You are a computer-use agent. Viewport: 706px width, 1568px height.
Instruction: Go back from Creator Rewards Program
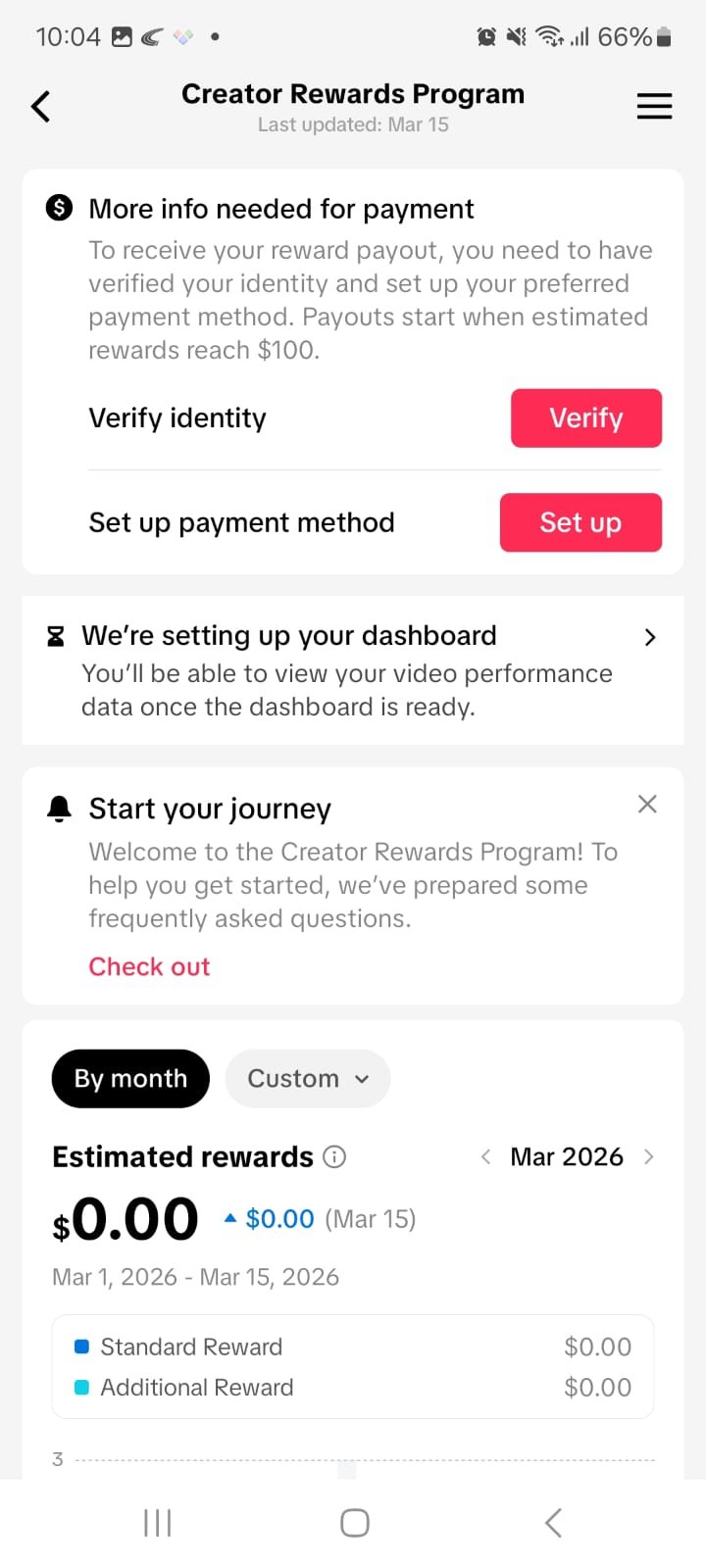click(x=40, y=106)
